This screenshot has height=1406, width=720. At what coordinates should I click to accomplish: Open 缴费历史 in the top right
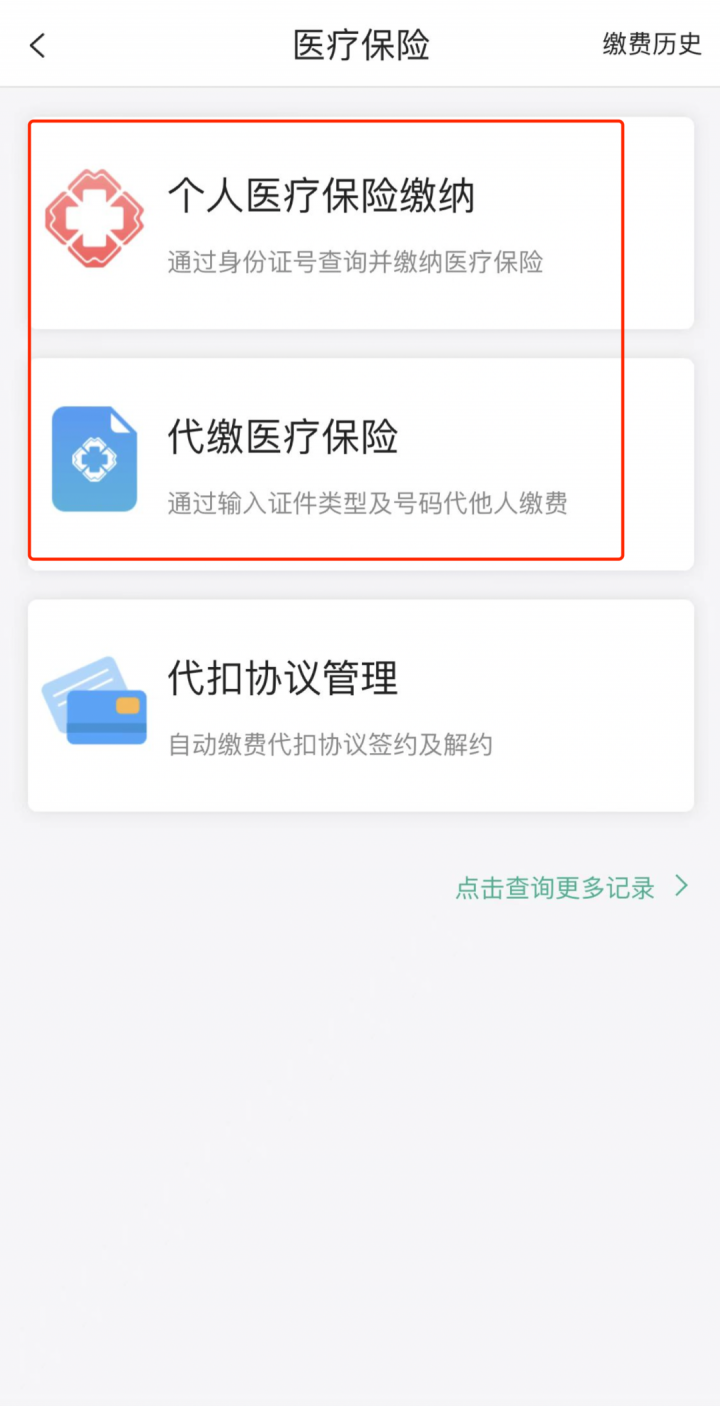tap(651, 45)
